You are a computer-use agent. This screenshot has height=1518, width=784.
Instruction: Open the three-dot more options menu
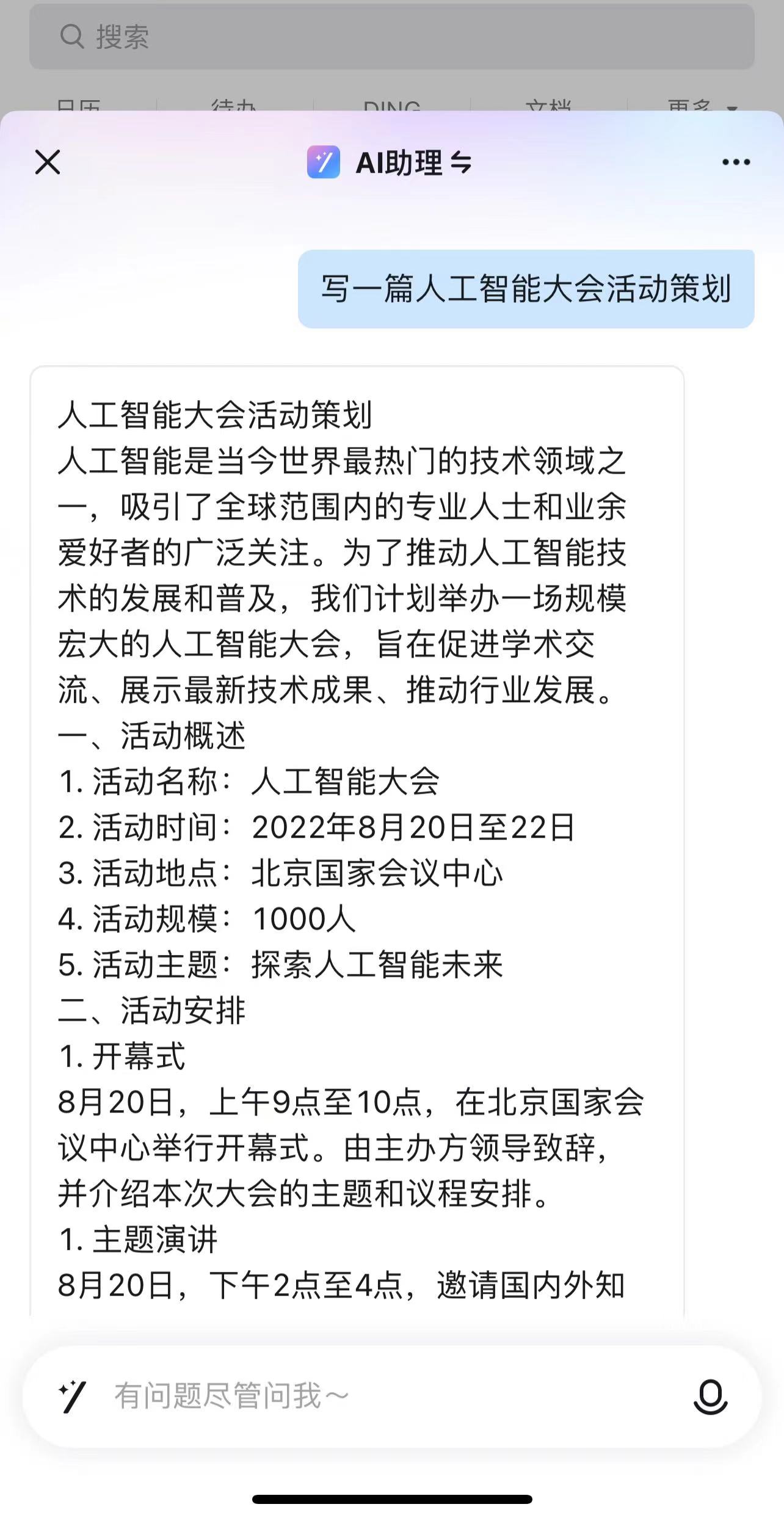point(736,162)
